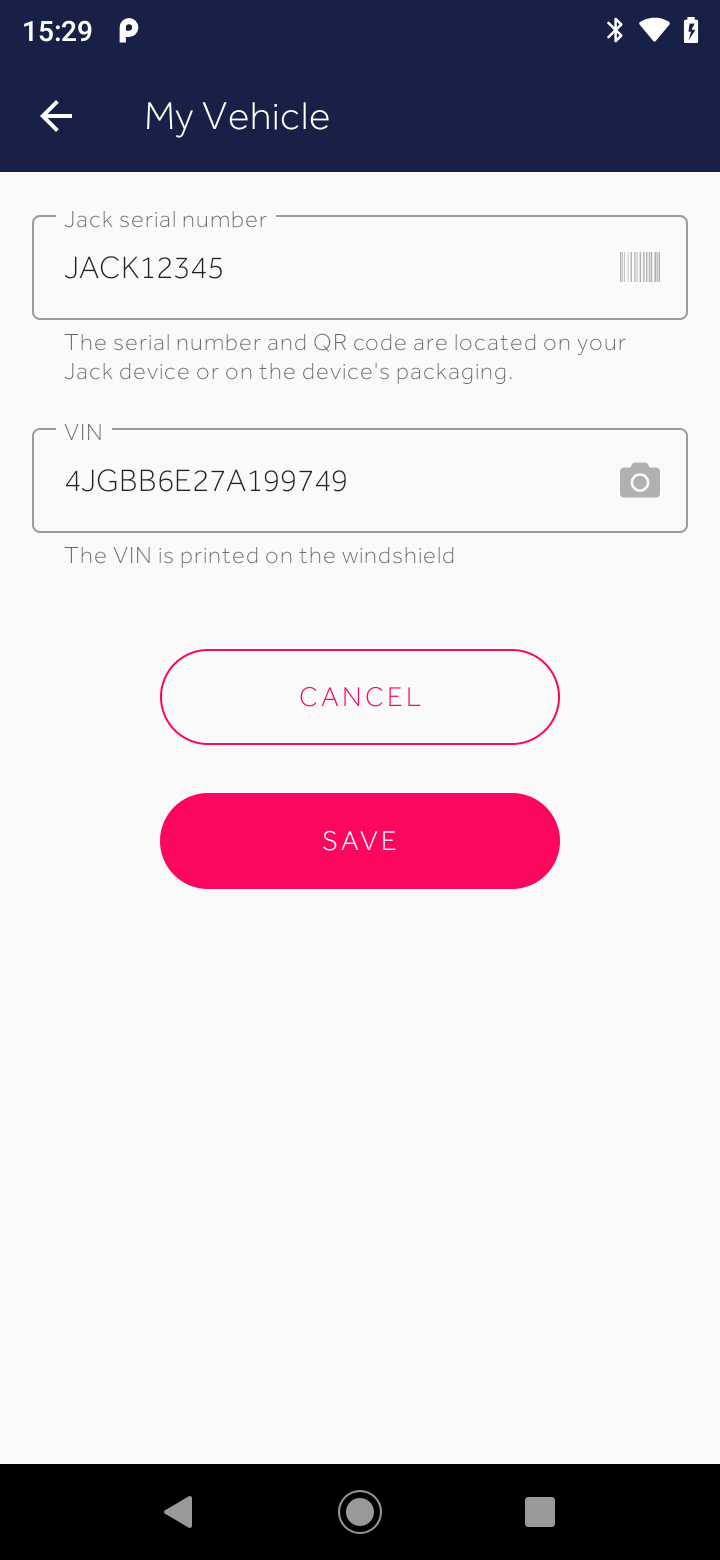This screenshot has height=1560, width=720.
Task: Edit the Jack serial number field
Action: pos(360,268)
